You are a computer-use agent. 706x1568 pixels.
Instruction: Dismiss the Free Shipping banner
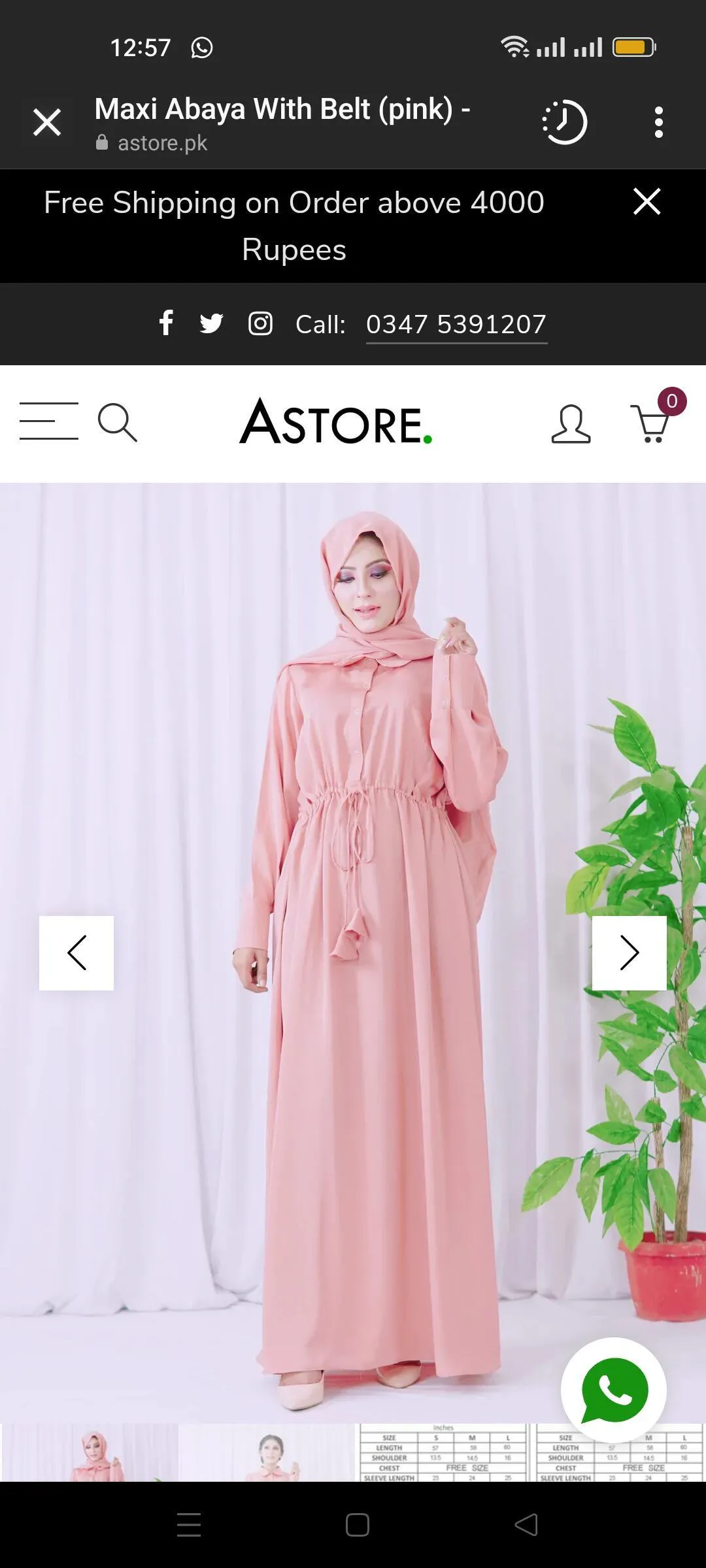(647, 201)
